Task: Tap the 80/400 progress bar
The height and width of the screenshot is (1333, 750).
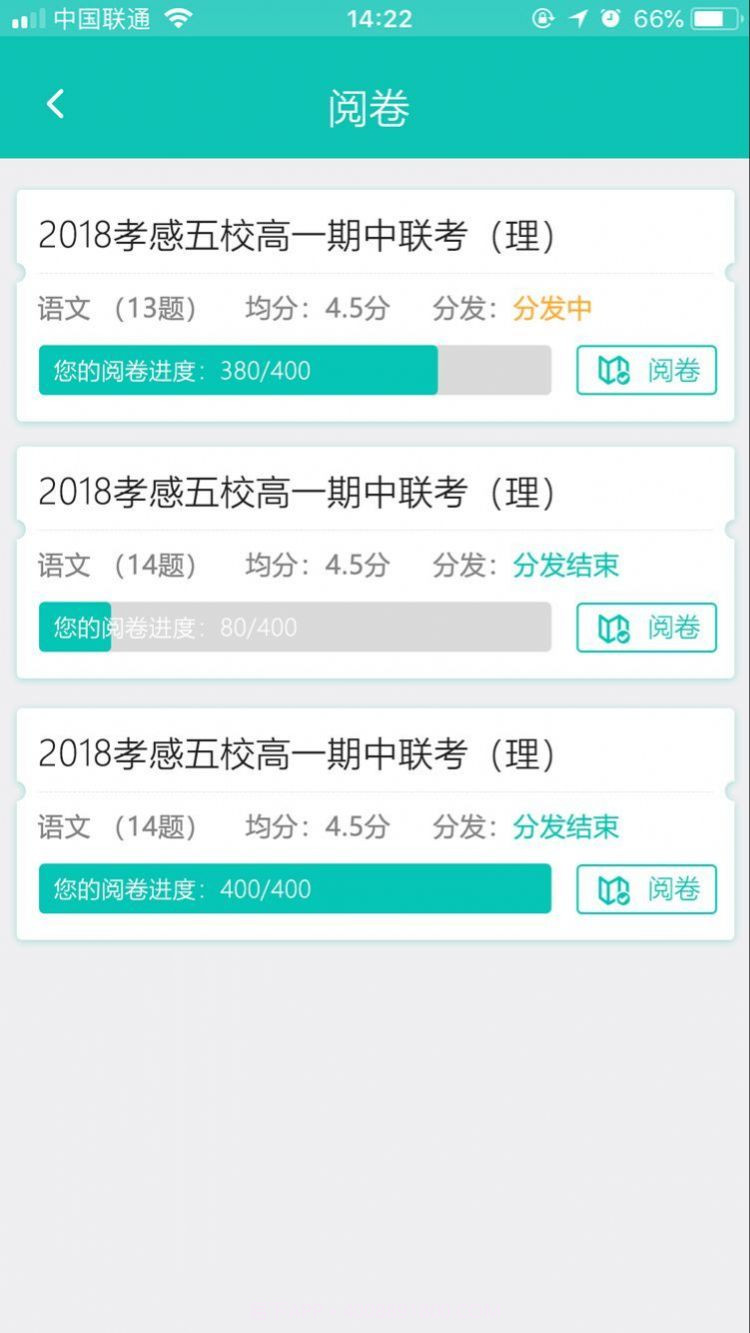Action: click(295, 628)
